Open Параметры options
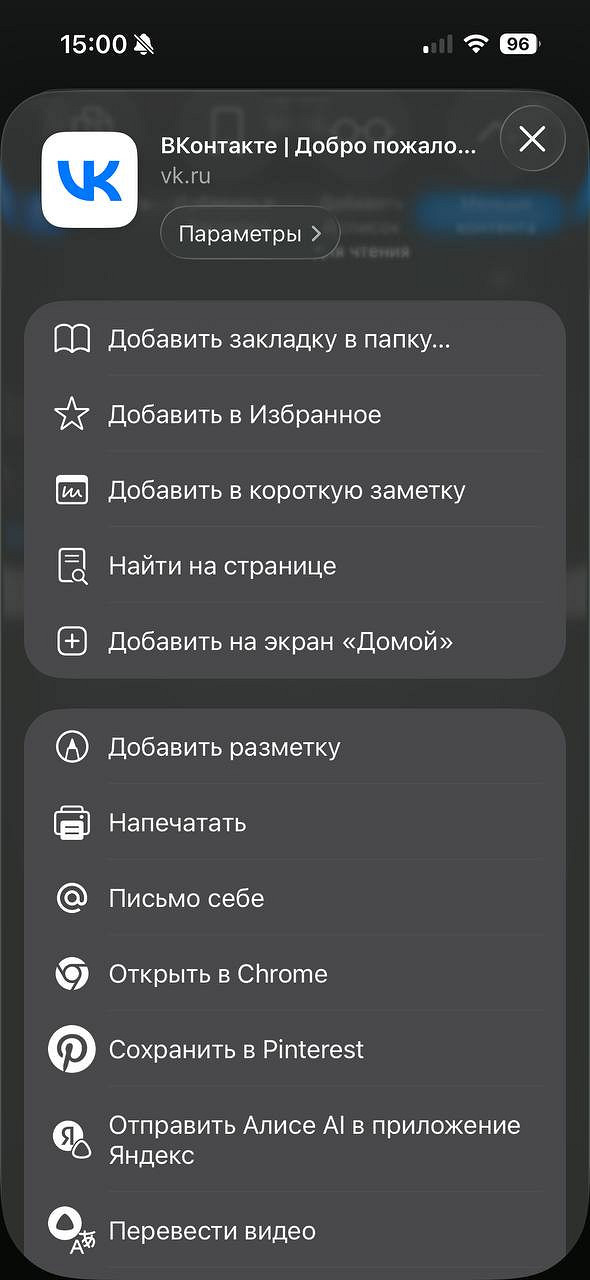590x1280 pixels. coord(250,234)
